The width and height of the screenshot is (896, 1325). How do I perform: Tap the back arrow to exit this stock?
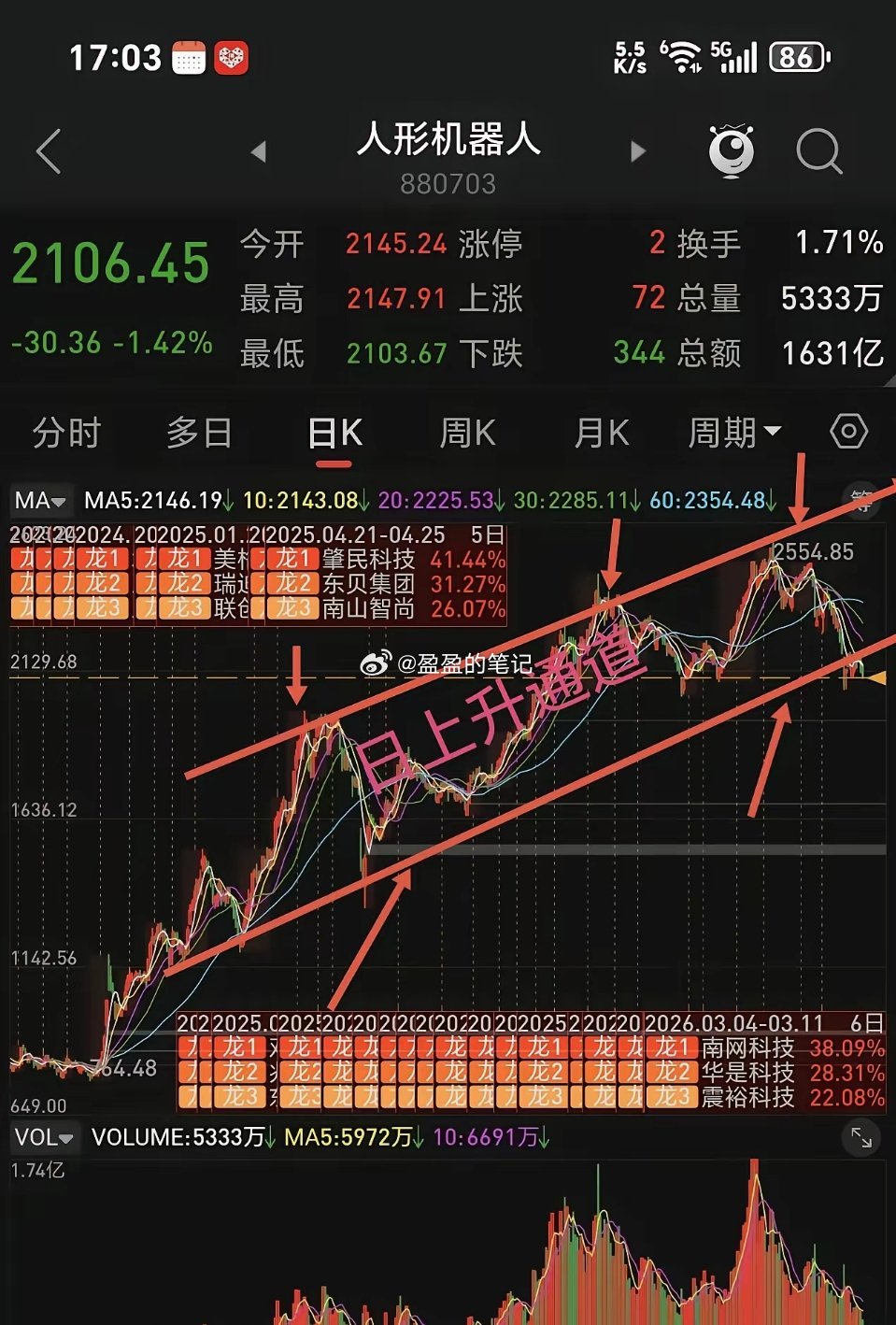(48, 150)
